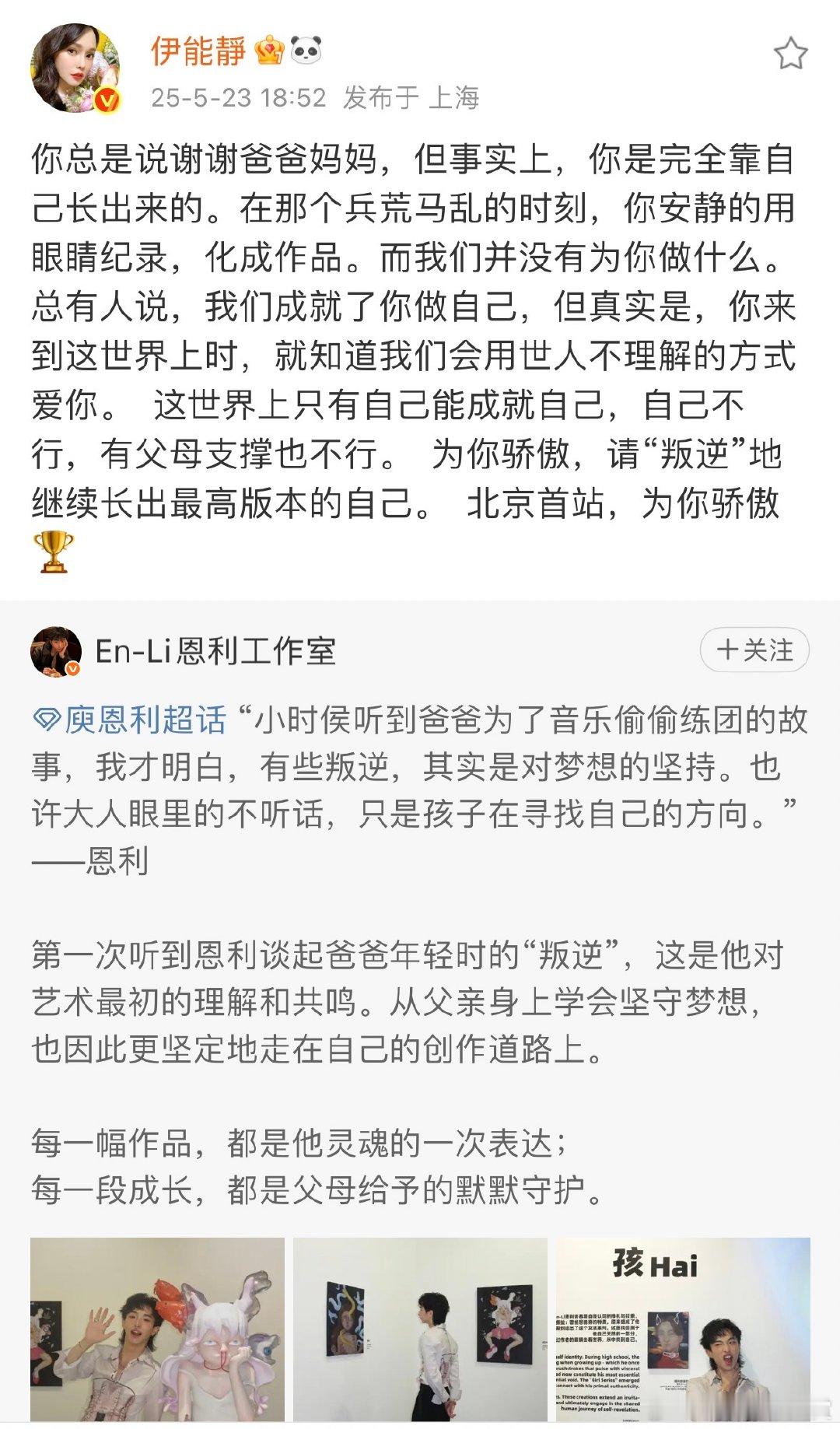Screen dimensions: 840x1429
Task: Follow En-Li恩利工作室 with +关注 button
Action: pos(754,650)
